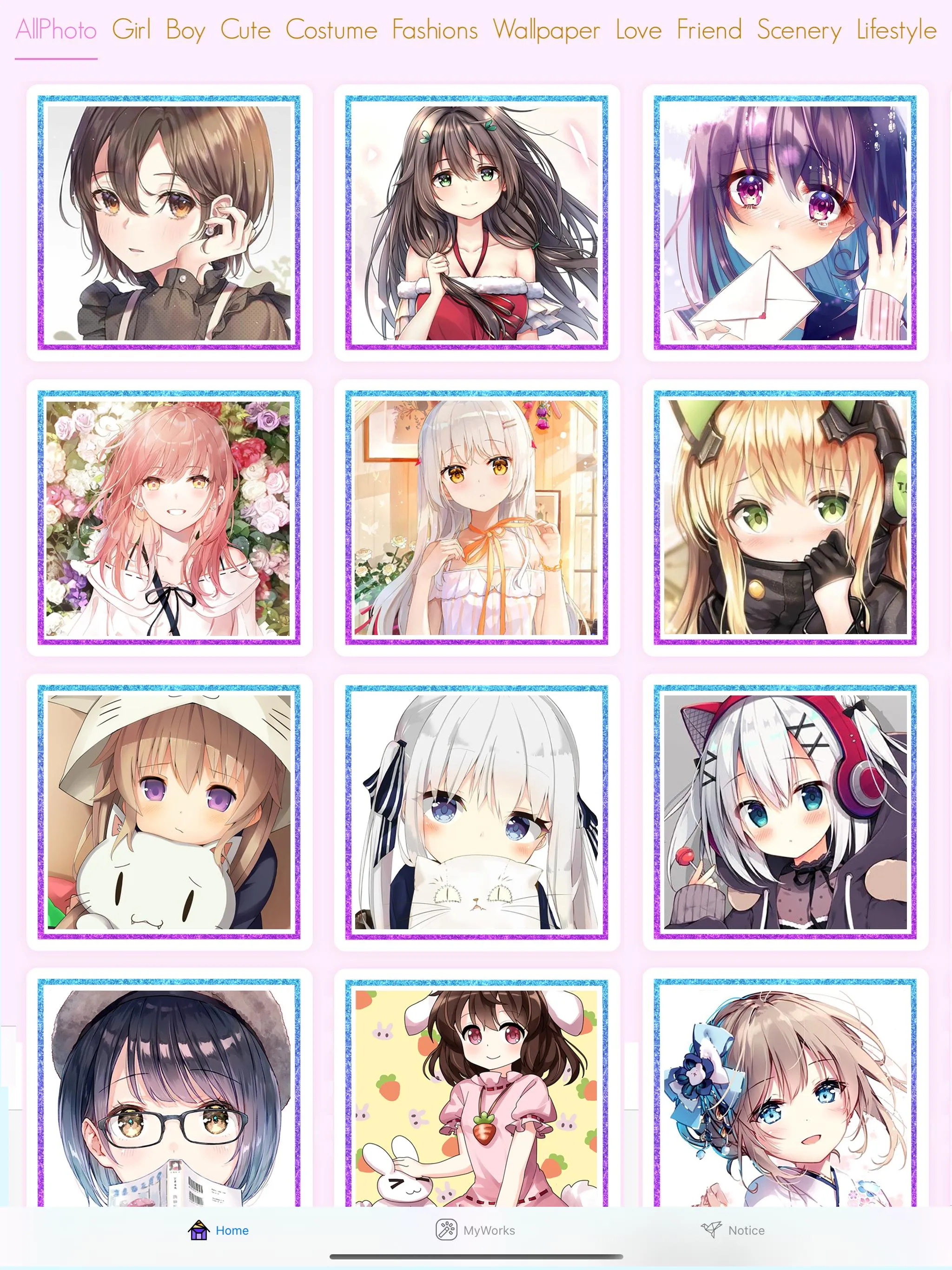
Task: Go to the Notice tab
Action: pos(733,1230)
